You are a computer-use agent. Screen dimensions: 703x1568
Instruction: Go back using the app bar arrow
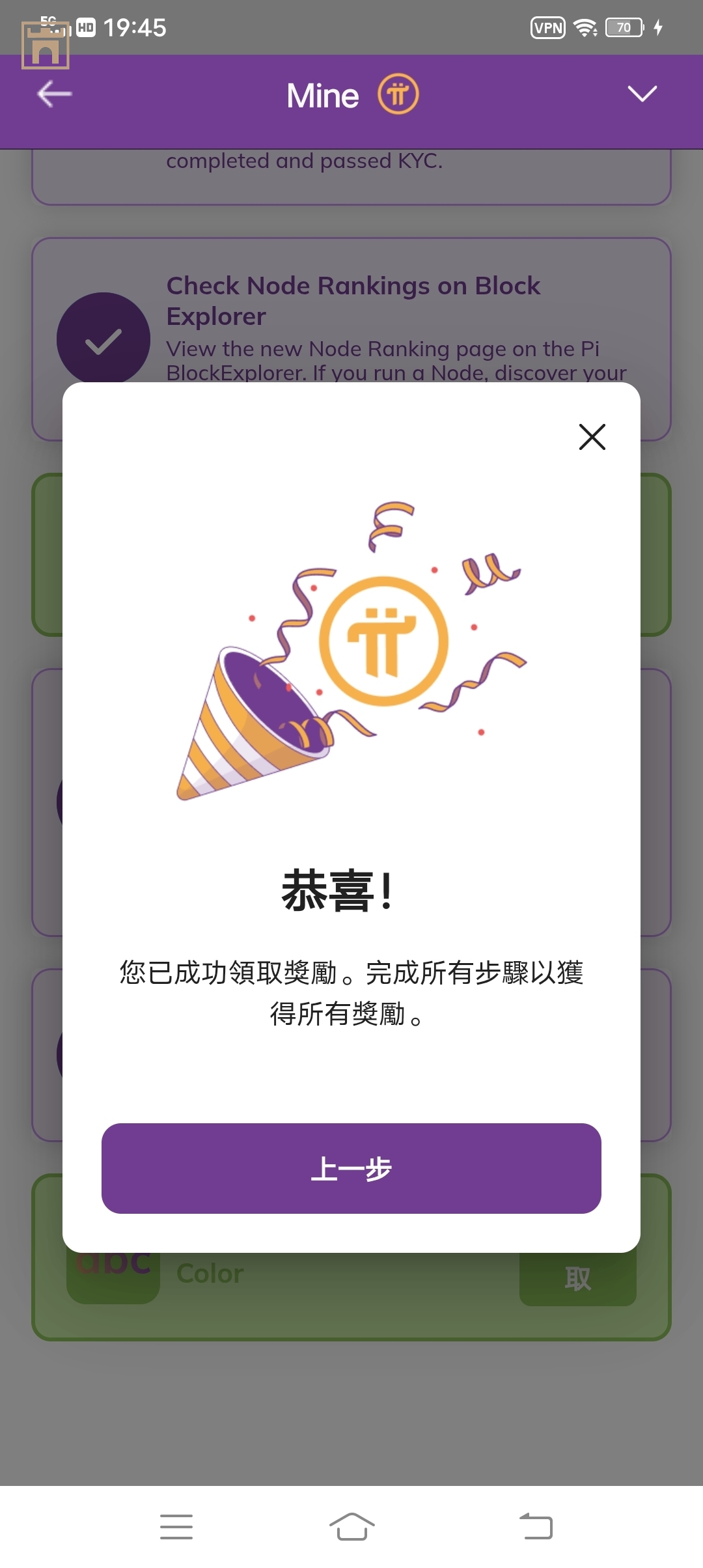click(x=55, y=94)
